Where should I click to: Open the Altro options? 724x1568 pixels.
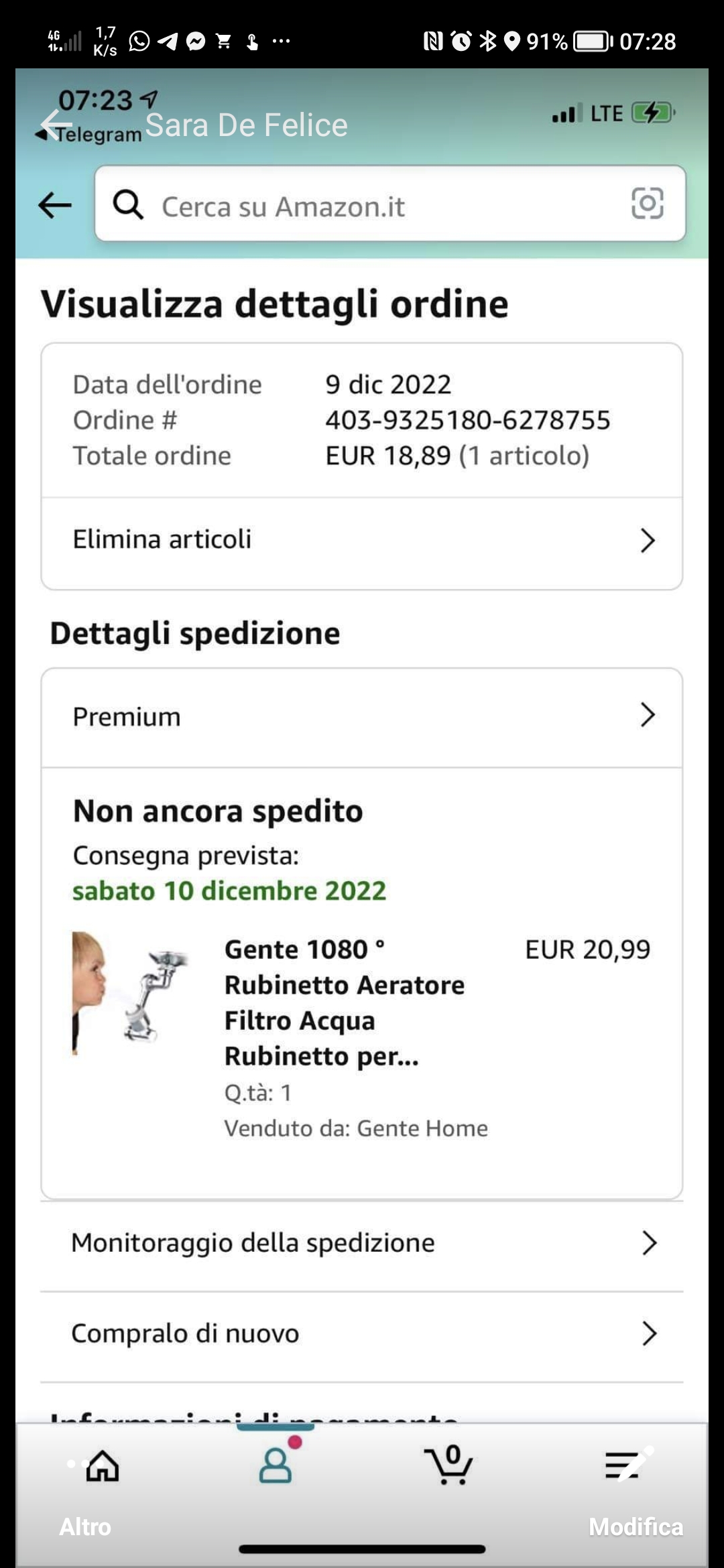coord(85,1526)
